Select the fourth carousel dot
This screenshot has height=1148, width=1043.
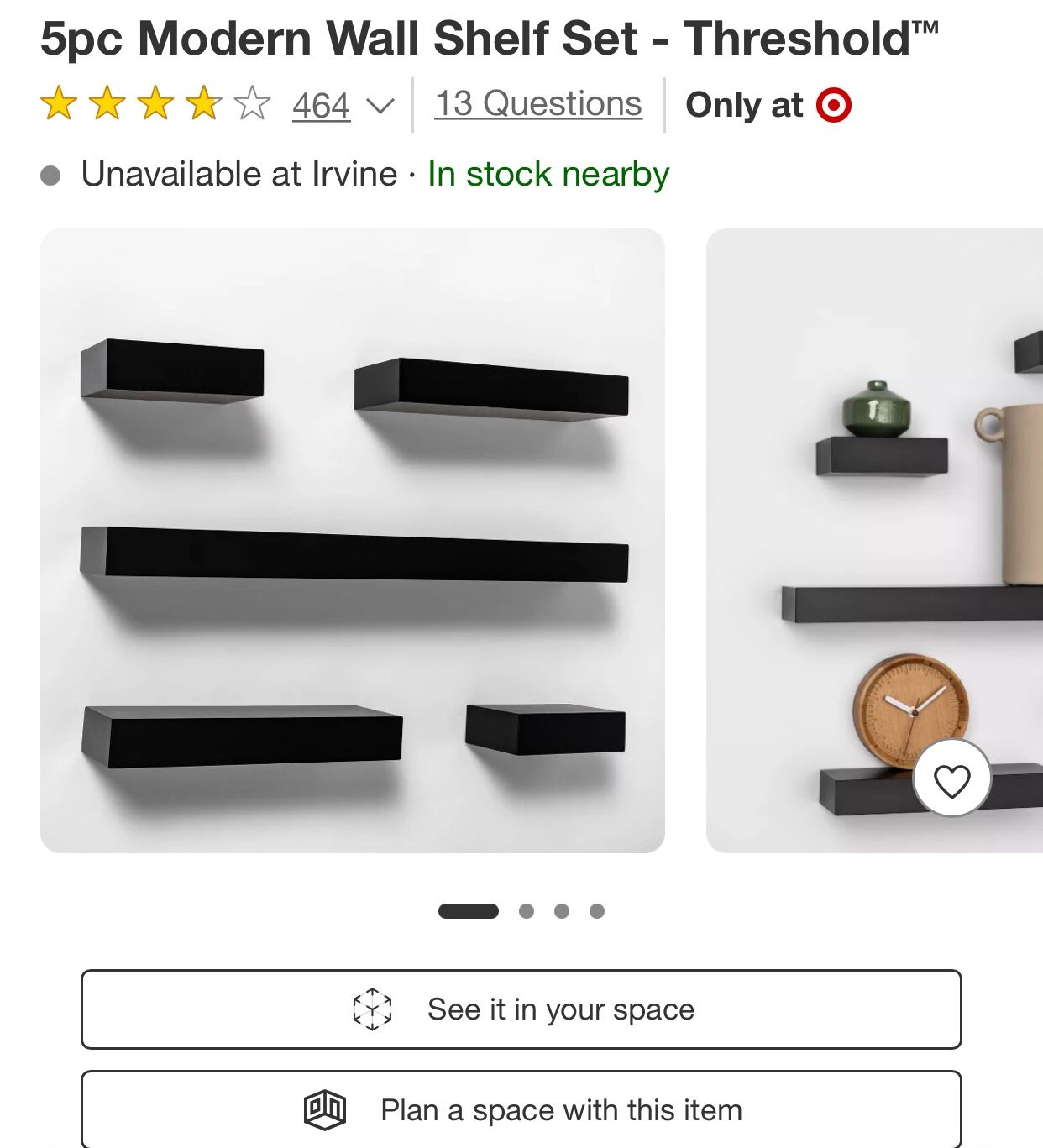pyautogui.click(x=598, y=909)
